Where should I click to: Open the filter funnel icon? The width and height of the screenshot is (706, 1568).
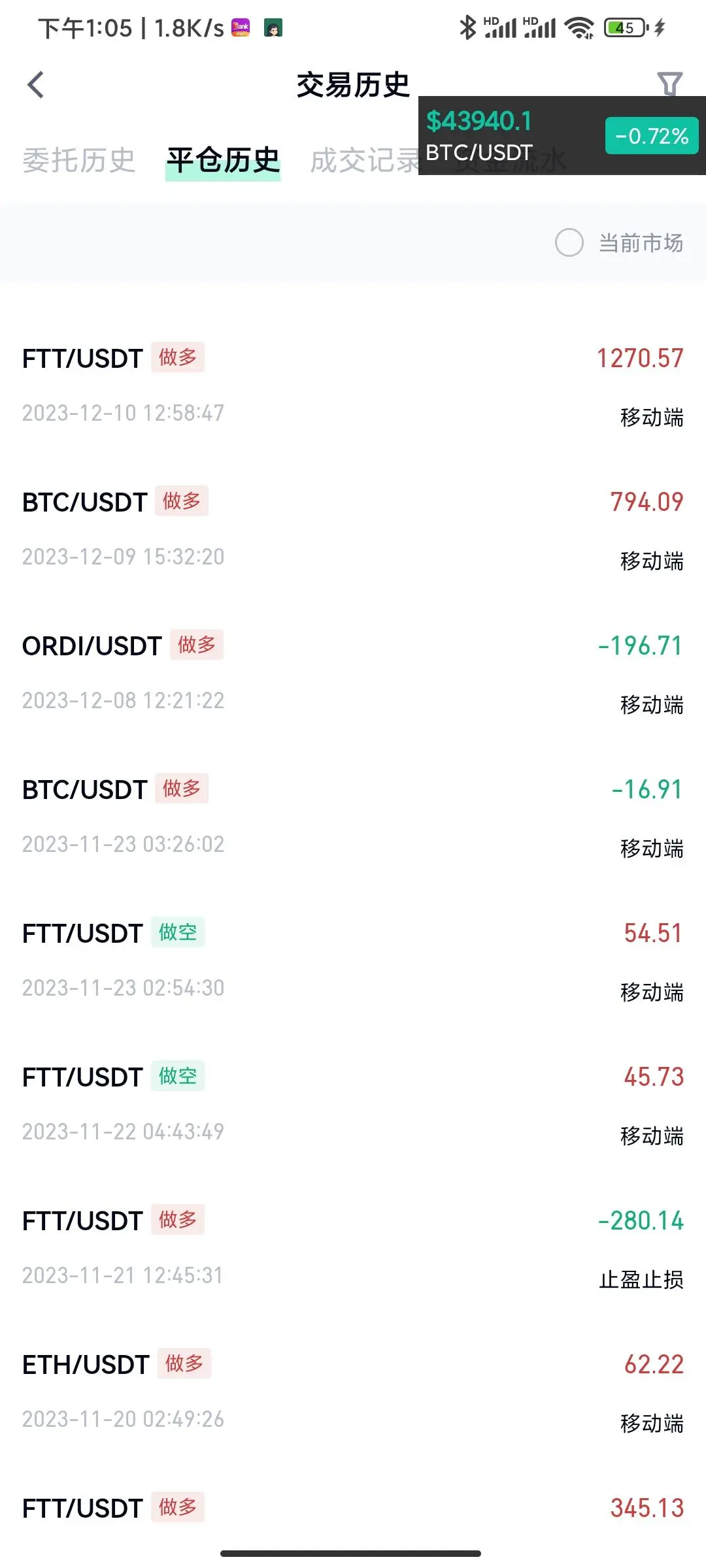pyautogui.click(x=669, y=84)
